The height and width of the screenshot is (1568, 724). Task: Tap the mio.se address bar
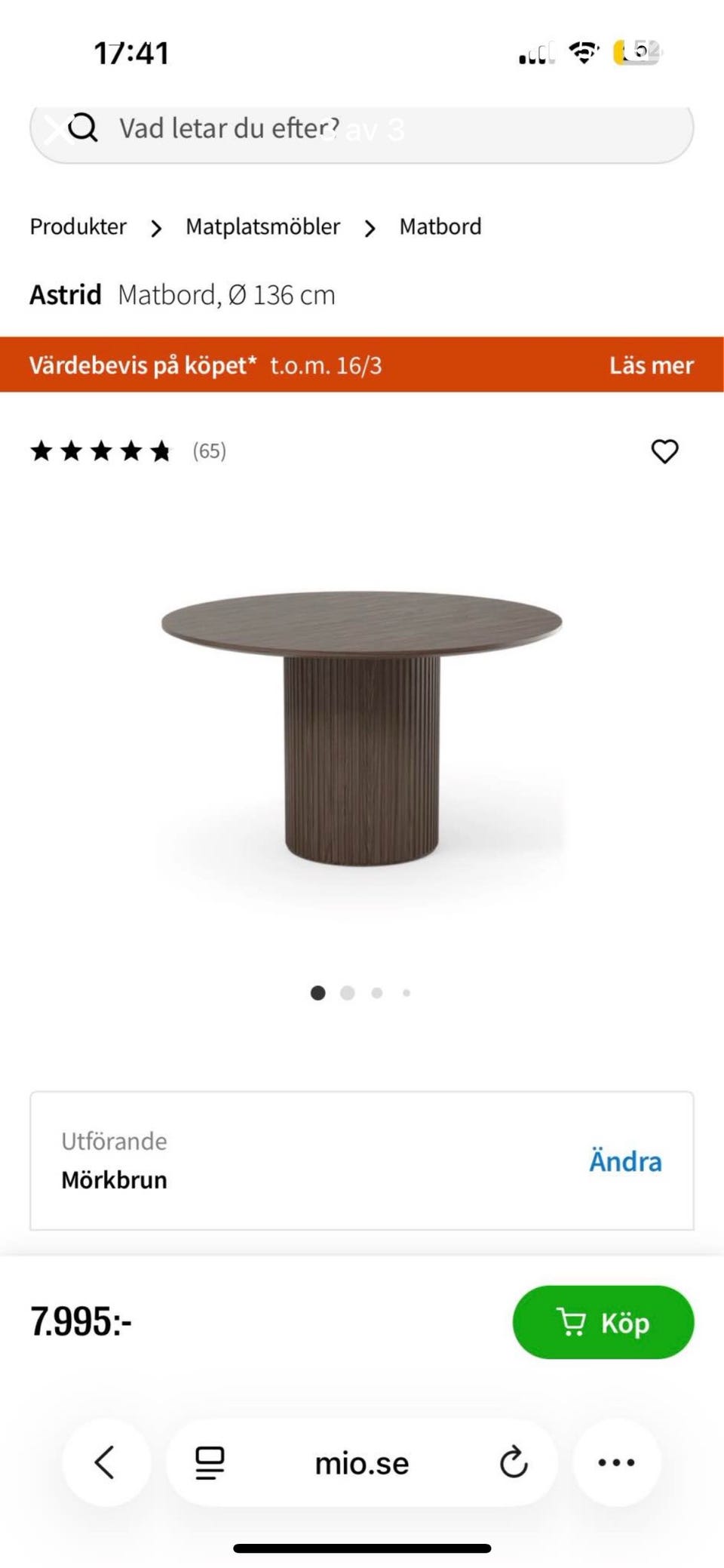point(362,1464)
